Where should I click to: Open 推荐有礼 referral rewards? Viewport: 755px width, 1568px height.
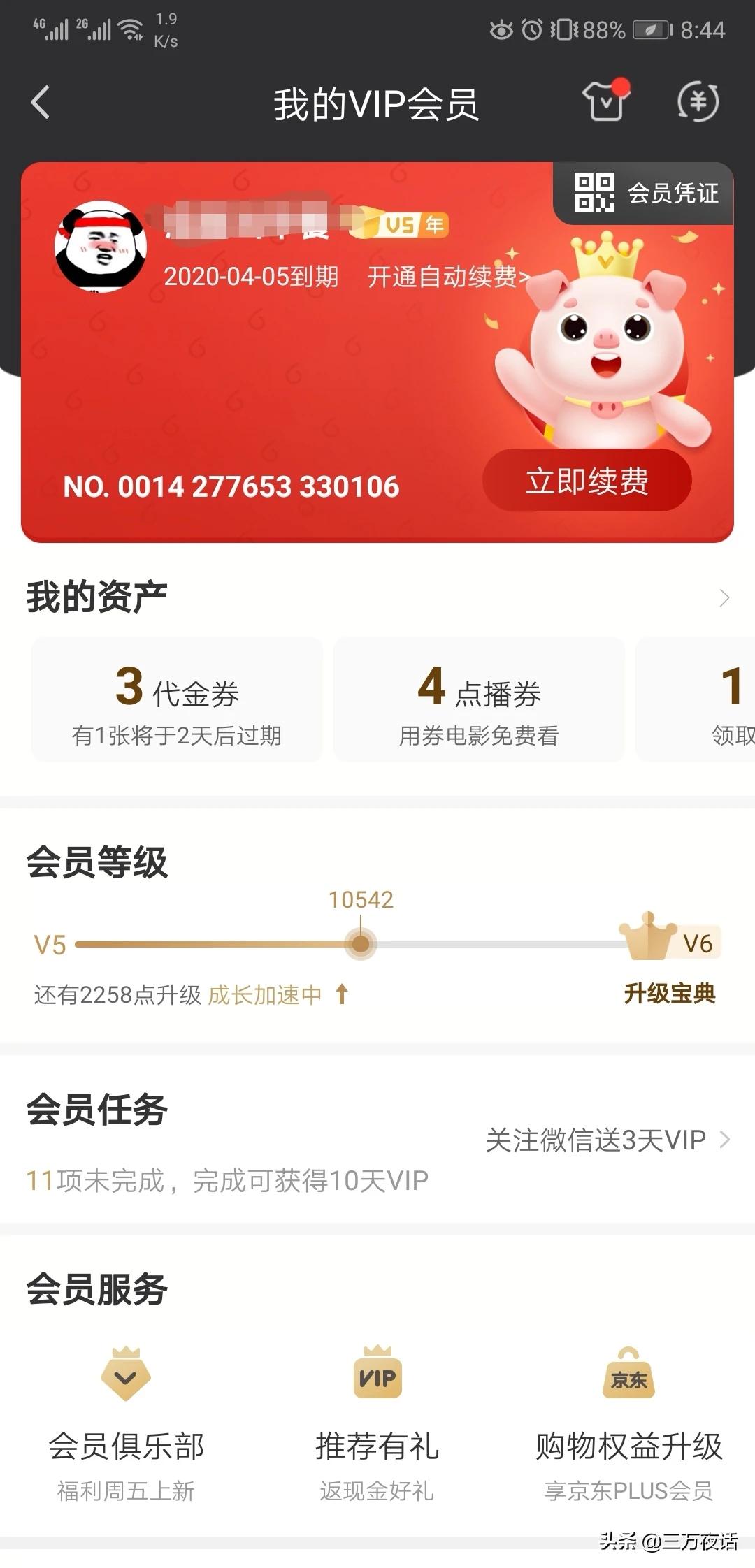377,1423
